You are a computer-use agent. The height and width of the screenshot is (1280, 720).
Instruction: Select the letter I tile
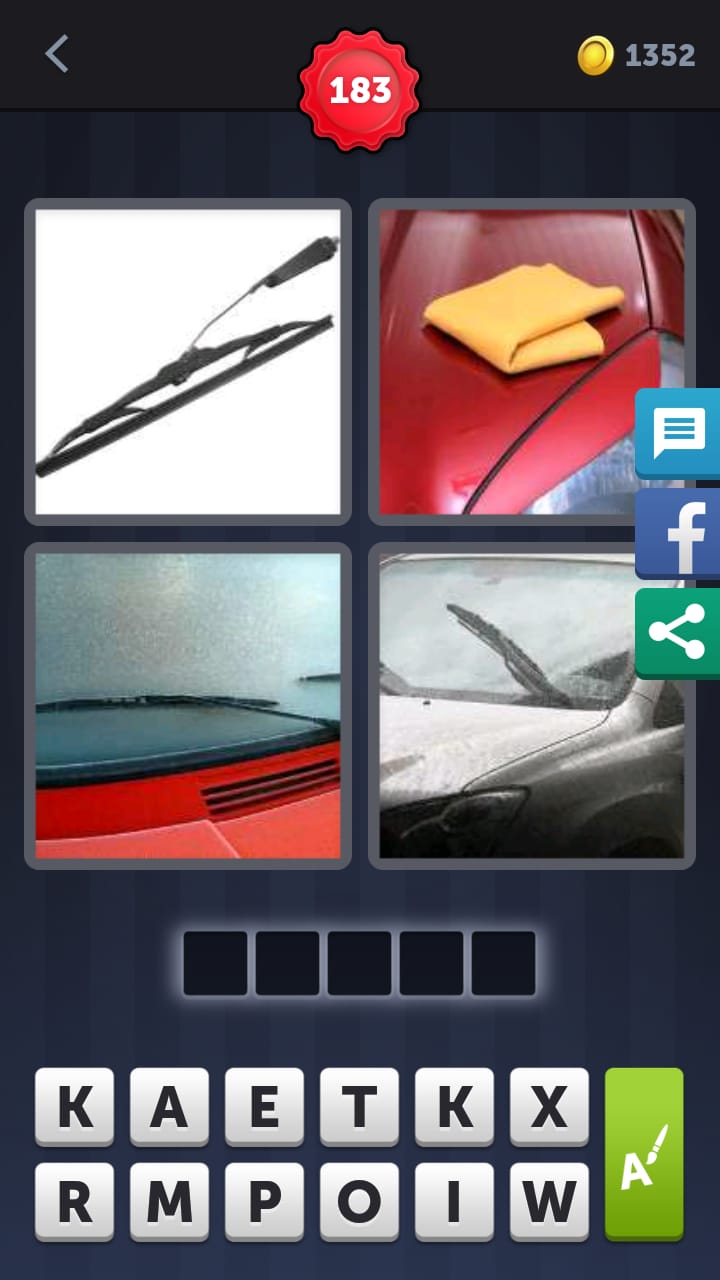click(x=454, y=1201)
